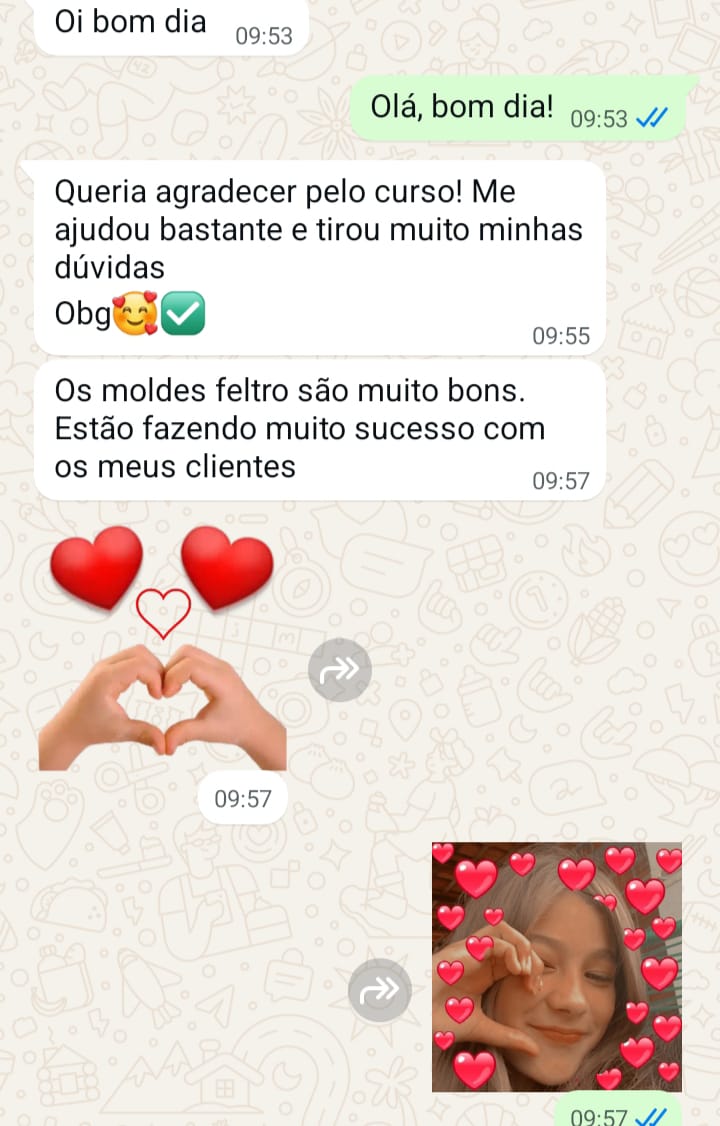720x1126 pixels.
Task: Open the heart hands sticker
Action: 162,650
